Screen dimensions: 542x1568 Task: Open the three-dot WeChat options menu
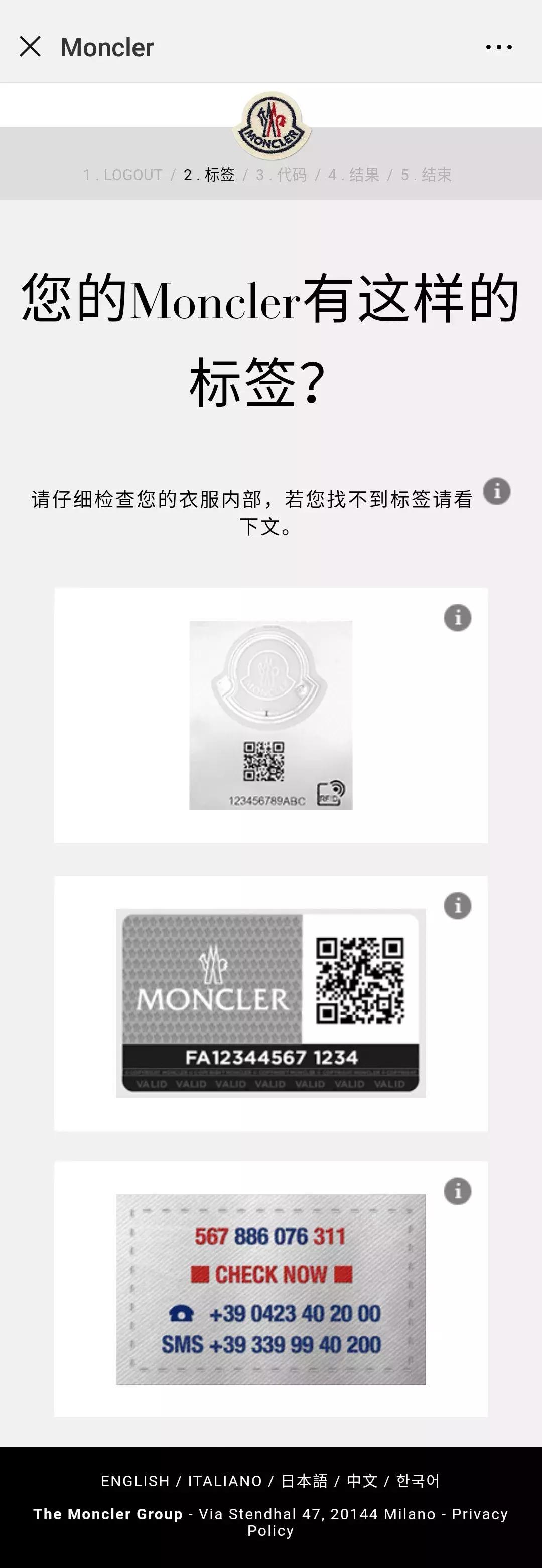(499, 46)
